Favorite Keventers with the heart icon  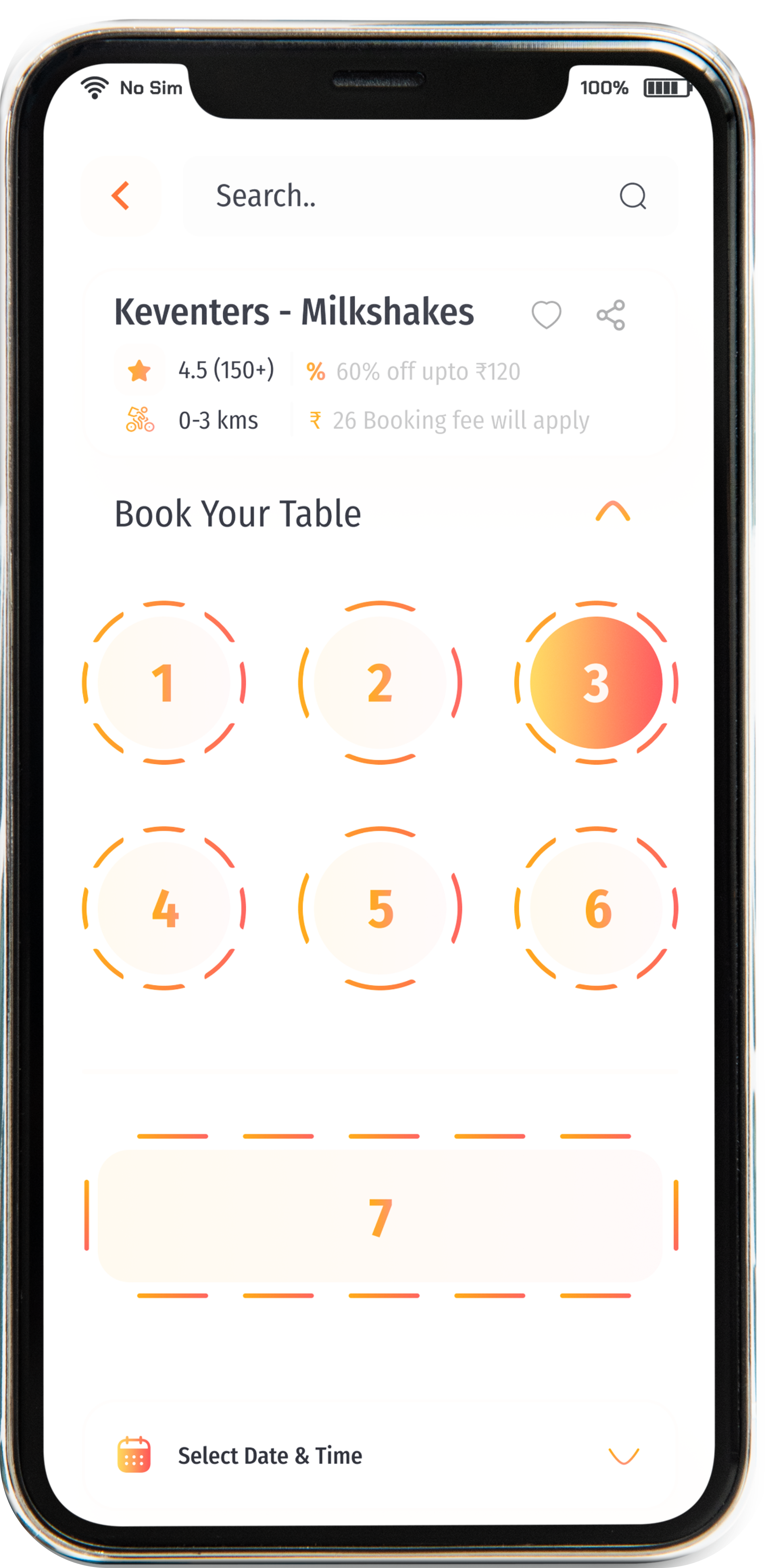coord(546,315)
